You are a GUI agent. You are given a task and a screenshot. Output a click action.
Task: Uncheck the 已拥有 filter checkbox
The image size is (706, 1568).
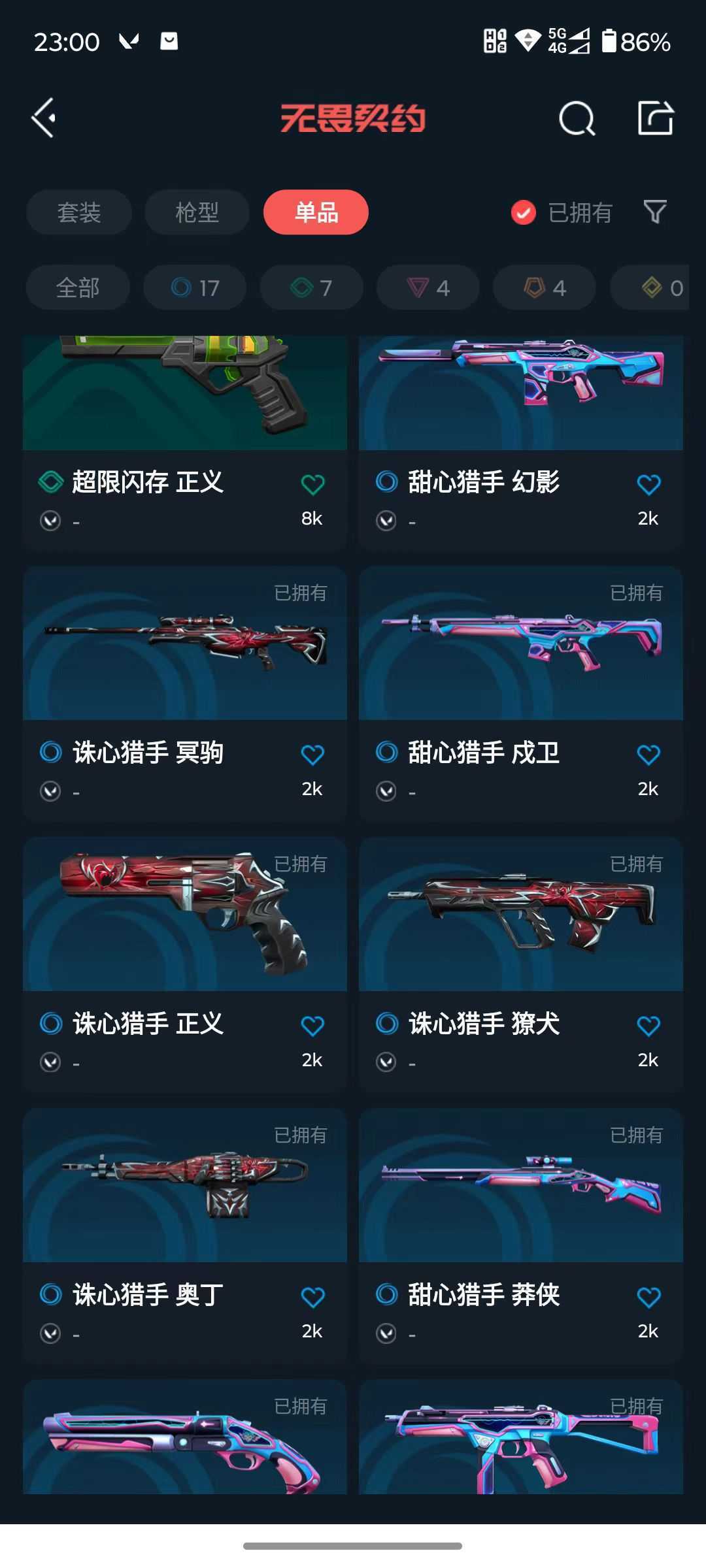524,212
